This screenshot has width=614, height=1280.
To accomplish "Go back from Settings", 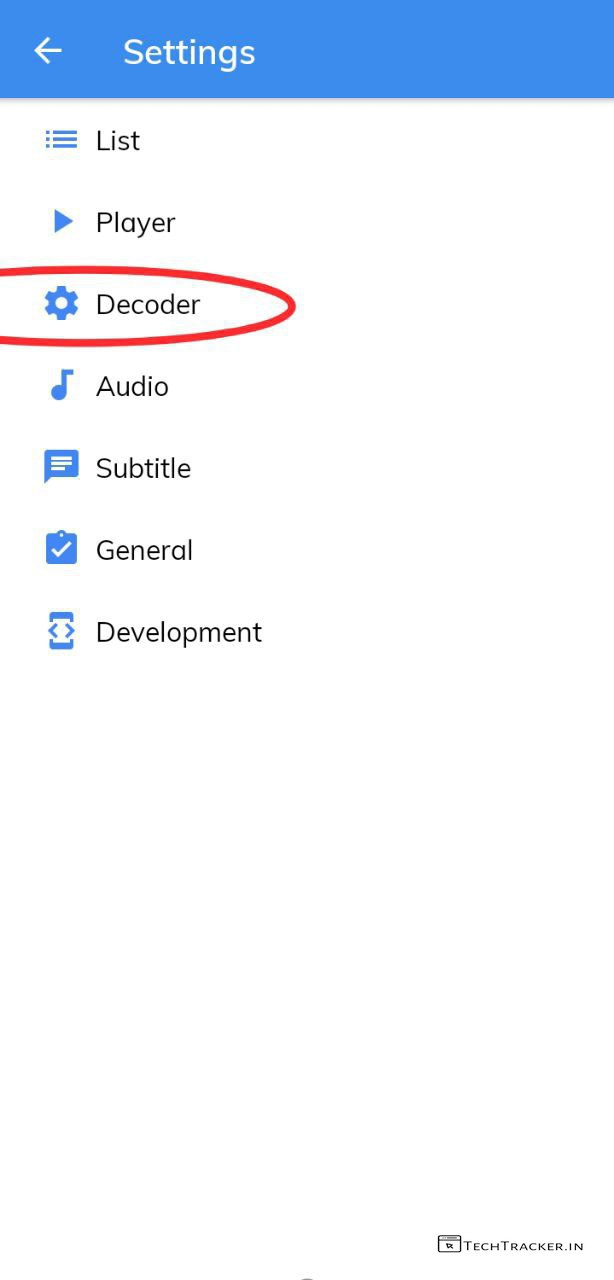I will click(48, 51).
